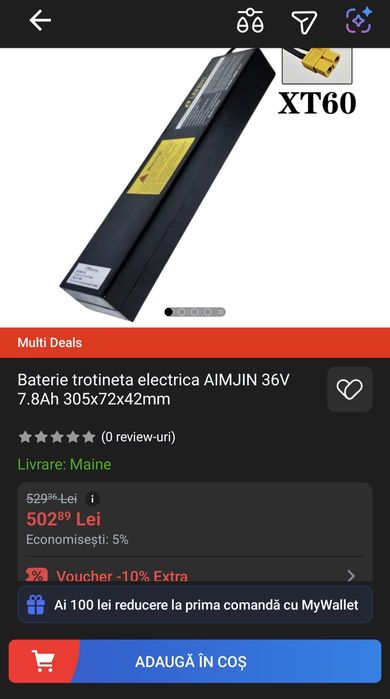View the 0 review-uri rating section

click(97, 437)
